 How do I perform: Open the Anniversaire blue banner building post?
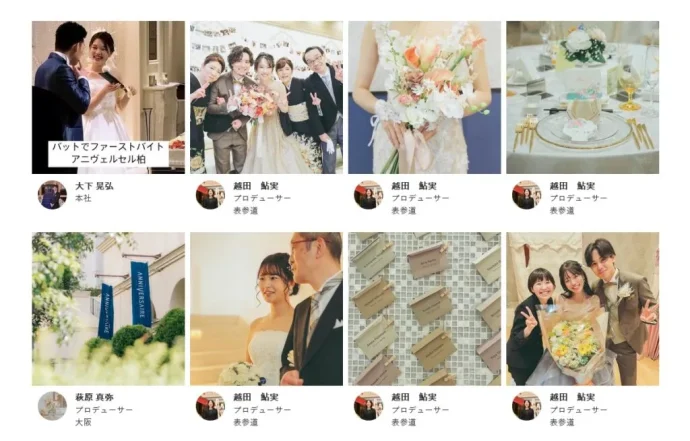(108, 309)
